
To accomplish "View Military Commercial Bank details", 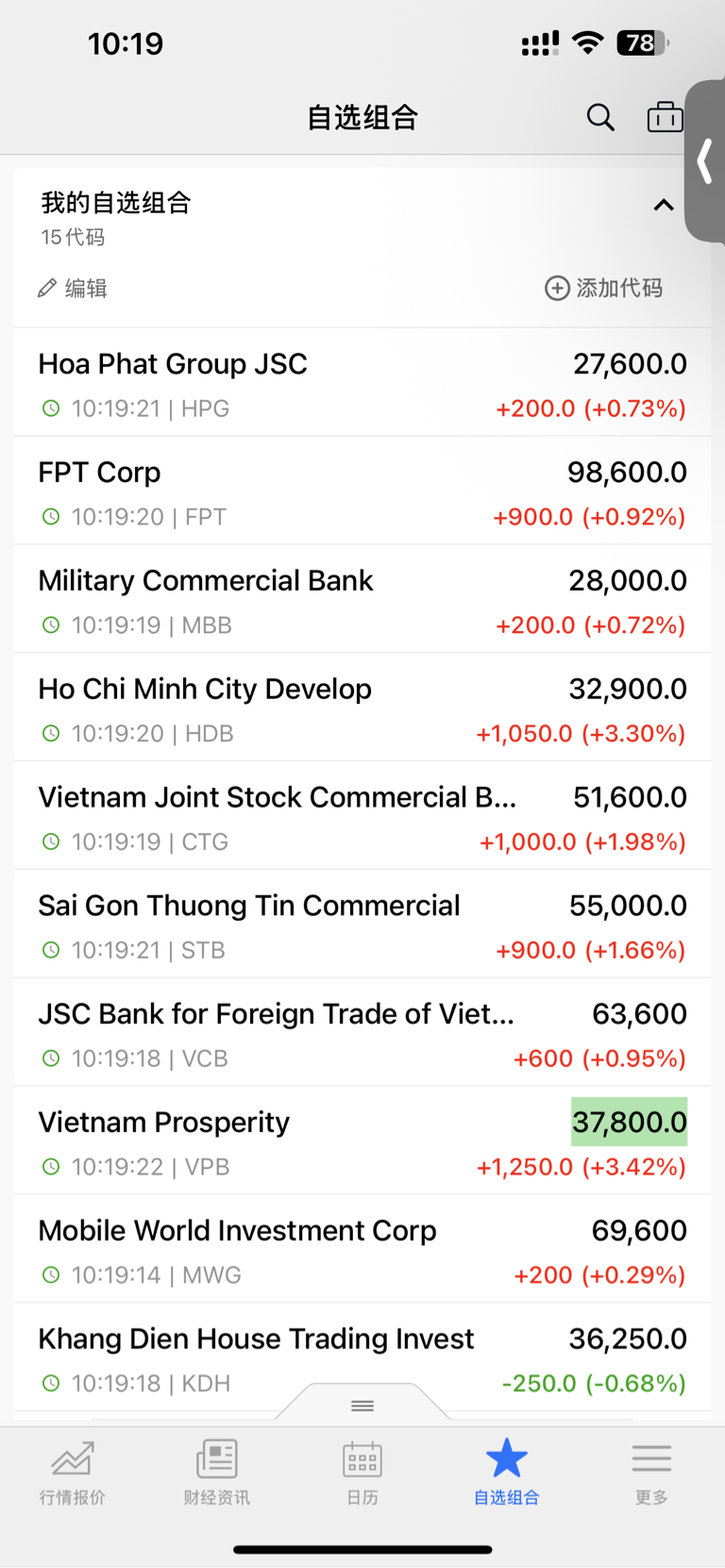I will (362, 599).
